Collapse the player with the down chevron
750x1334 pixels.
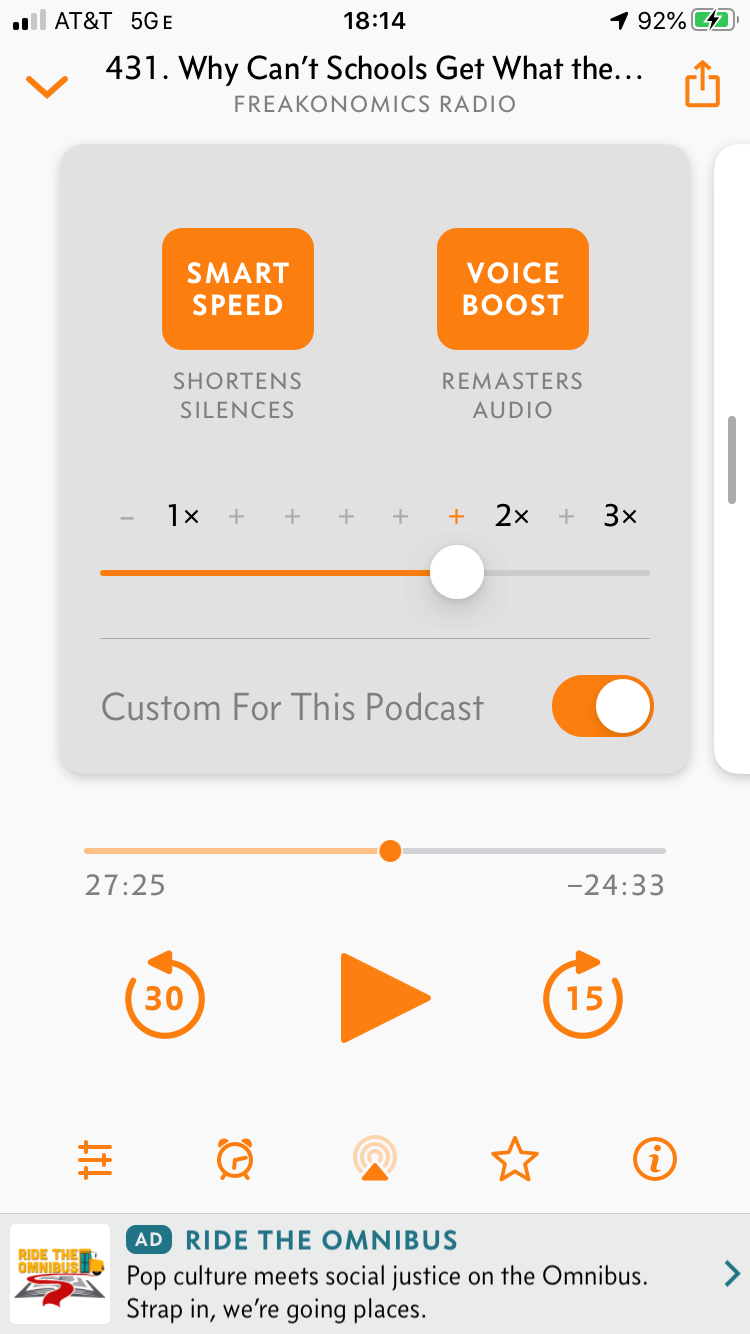[47, 87]
